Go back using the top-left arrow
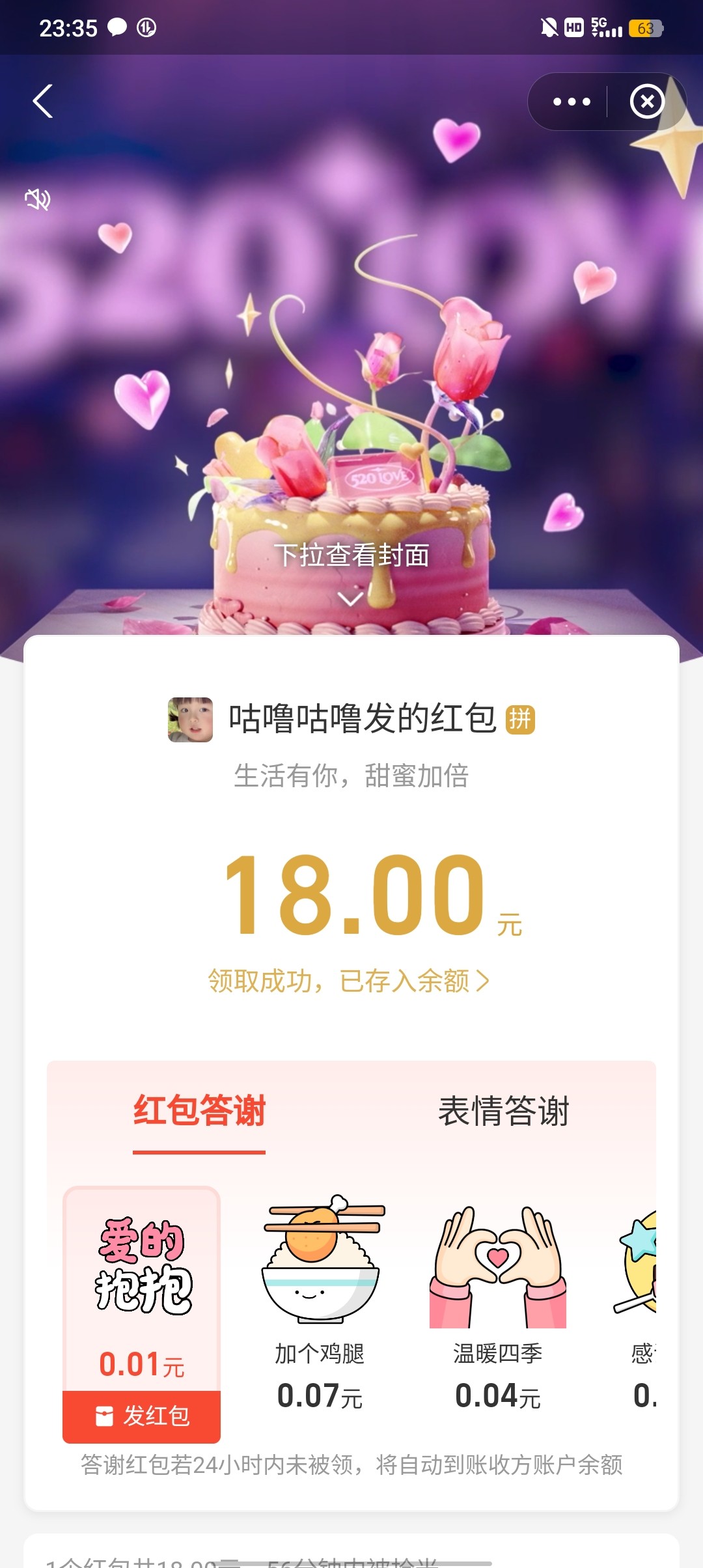The image size is (703, 1568). pyautogui.click(x=43, y=102)
